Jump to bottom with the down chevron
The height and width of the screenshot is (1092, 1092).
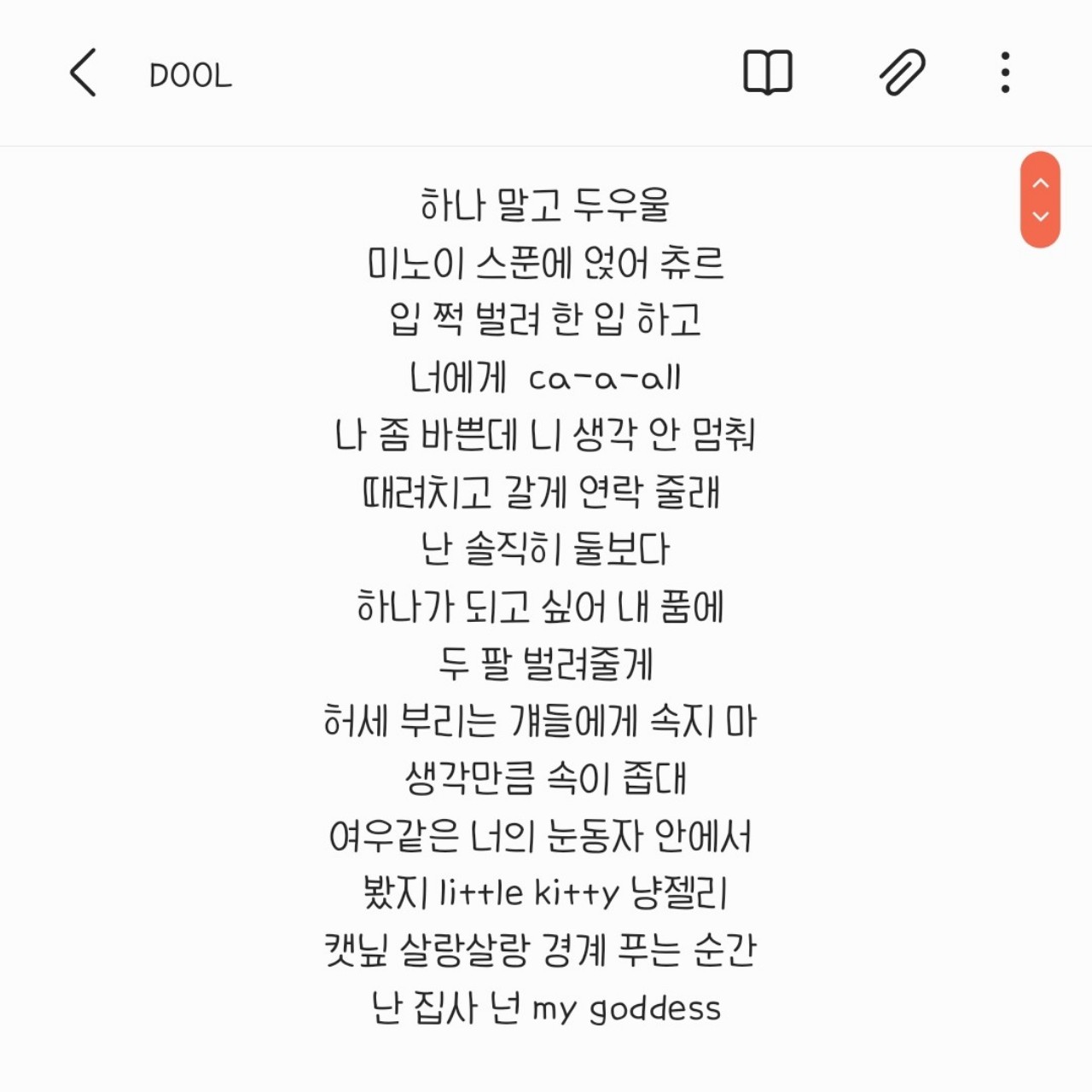click(x=1040, y=217)
